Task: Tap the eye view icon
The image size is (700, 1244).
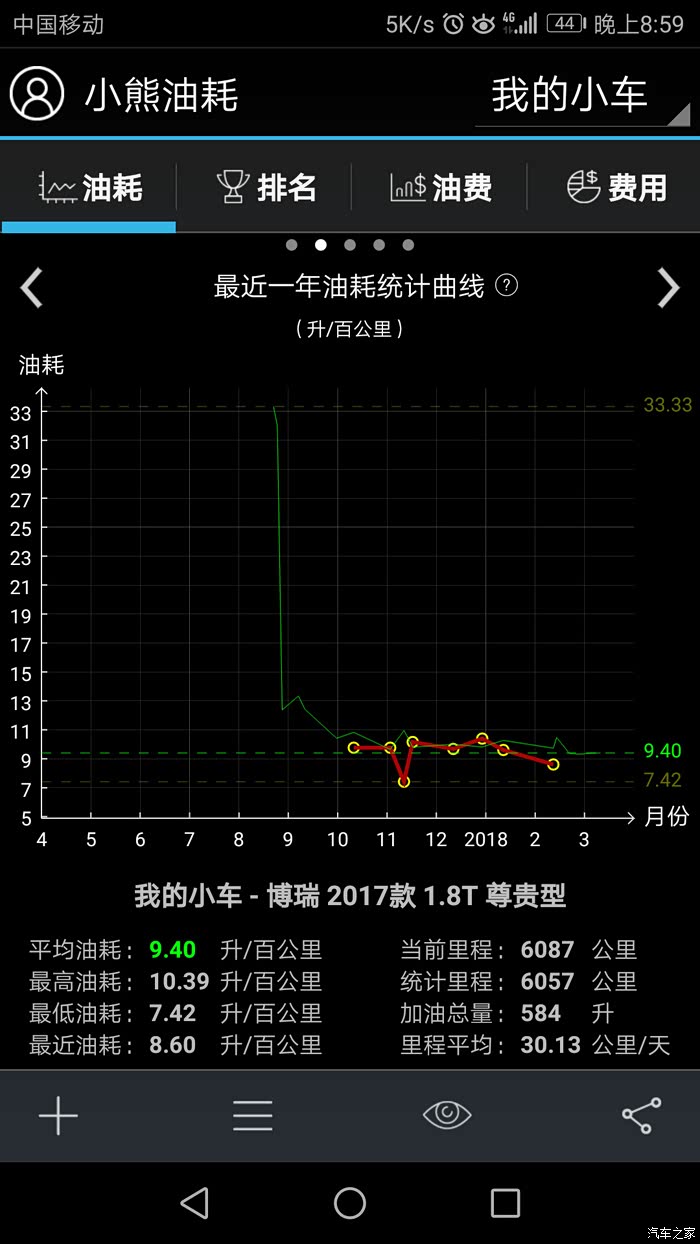Action: click(x=447, y=1115)
